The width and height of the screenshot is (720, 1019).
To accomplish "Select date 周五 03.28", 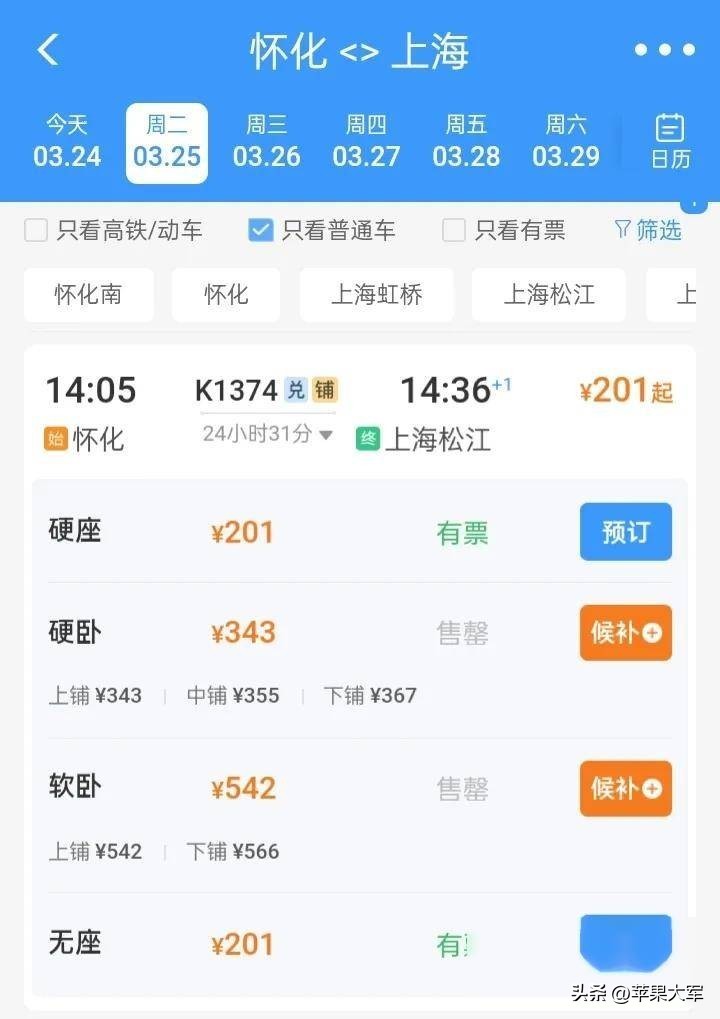I will pos(466,142).
